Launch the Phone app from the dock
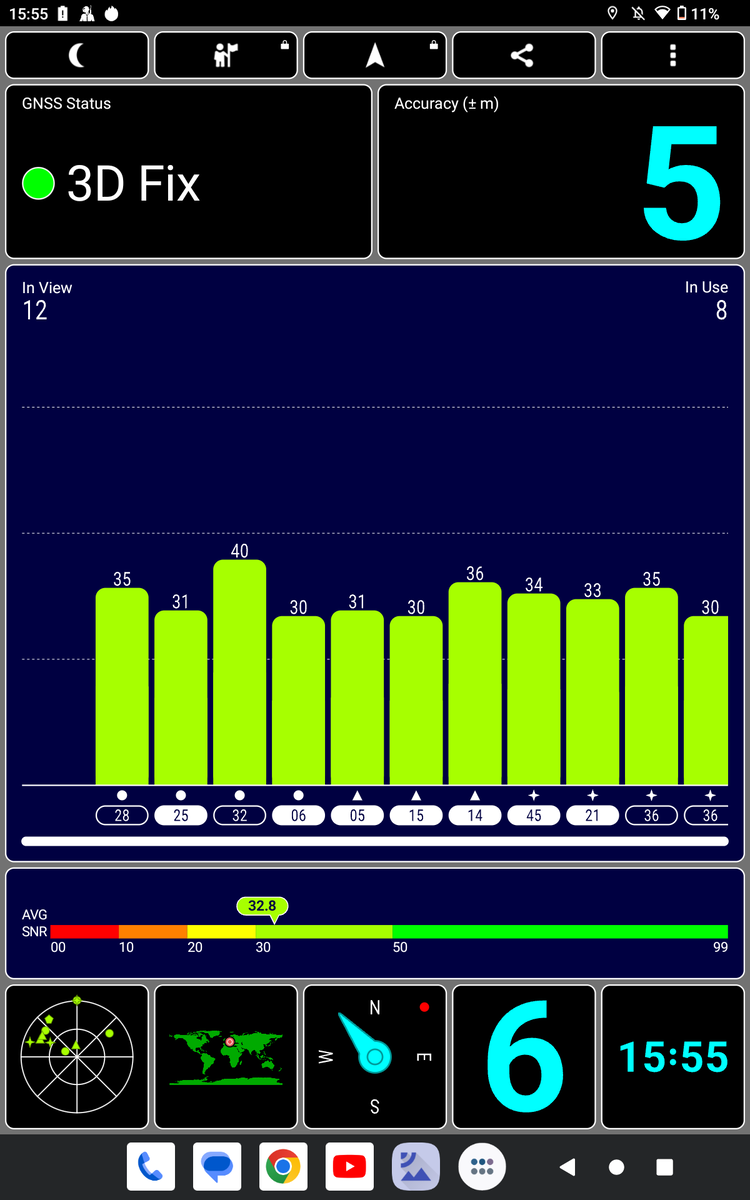Viewport: 750px width, 1200px height. 151,1167
